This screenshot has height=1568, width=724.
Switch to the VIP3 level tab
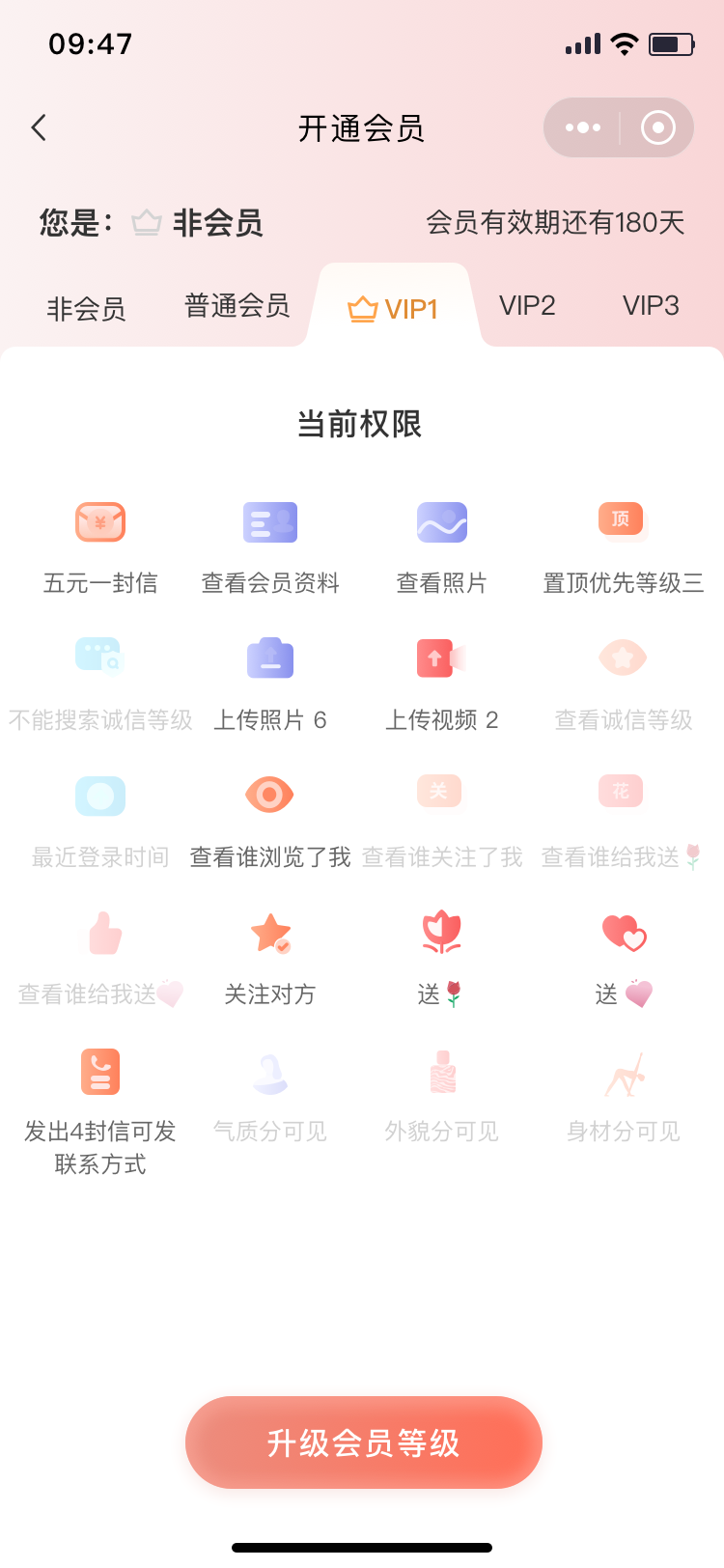click(x=651, y=305)
